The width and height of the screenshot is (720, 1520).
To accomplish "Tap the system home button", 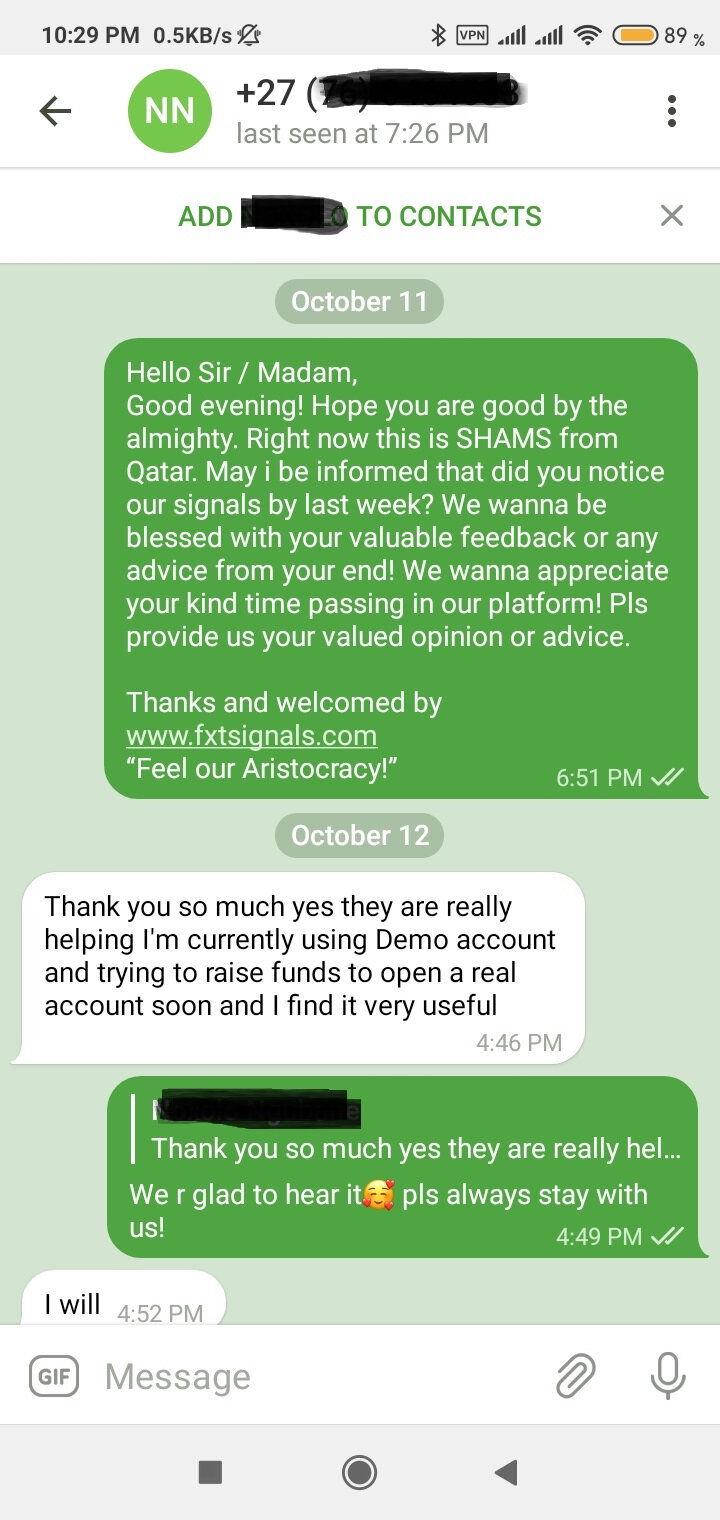I will coord(359,1472).
